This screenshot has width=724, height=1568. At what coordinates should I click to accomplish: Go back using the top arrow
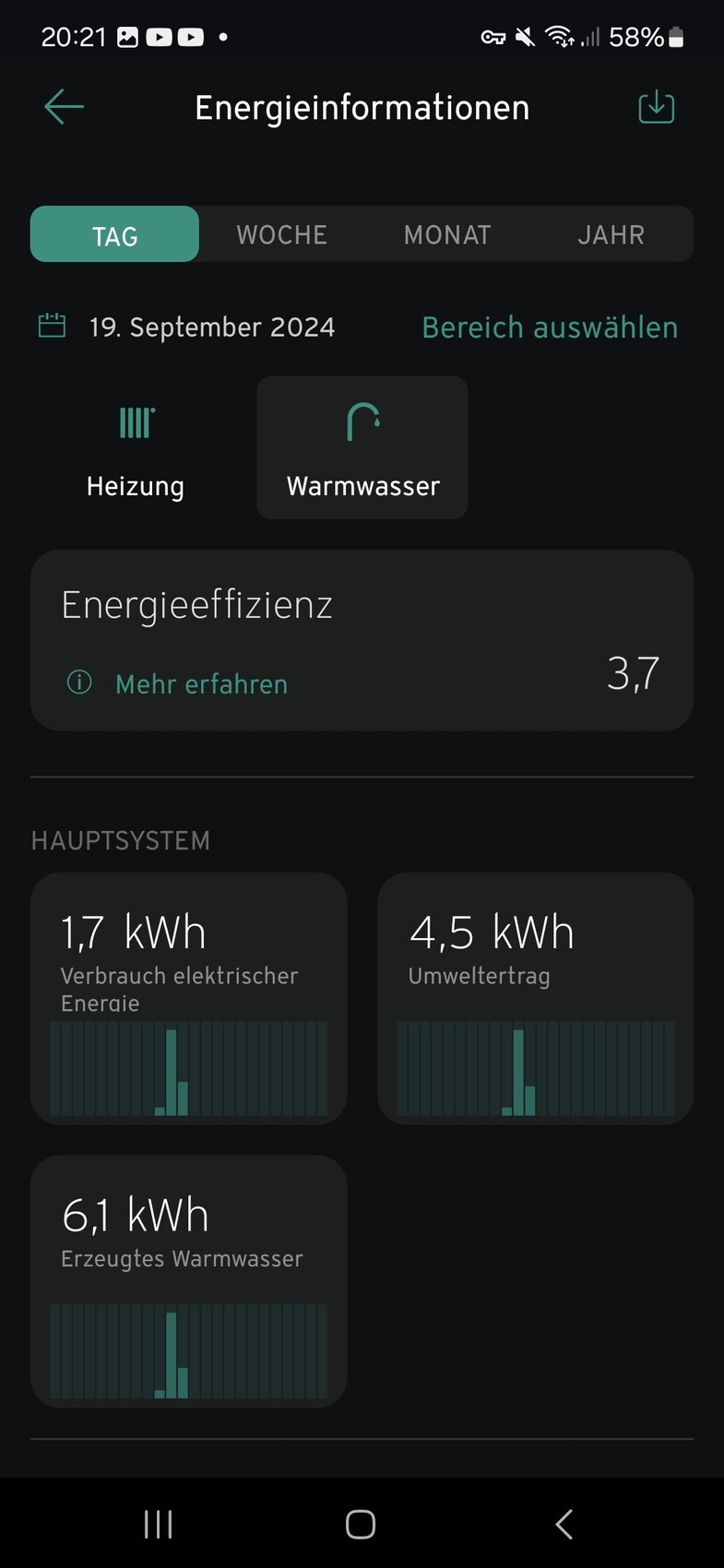click(x=64, y=107)
